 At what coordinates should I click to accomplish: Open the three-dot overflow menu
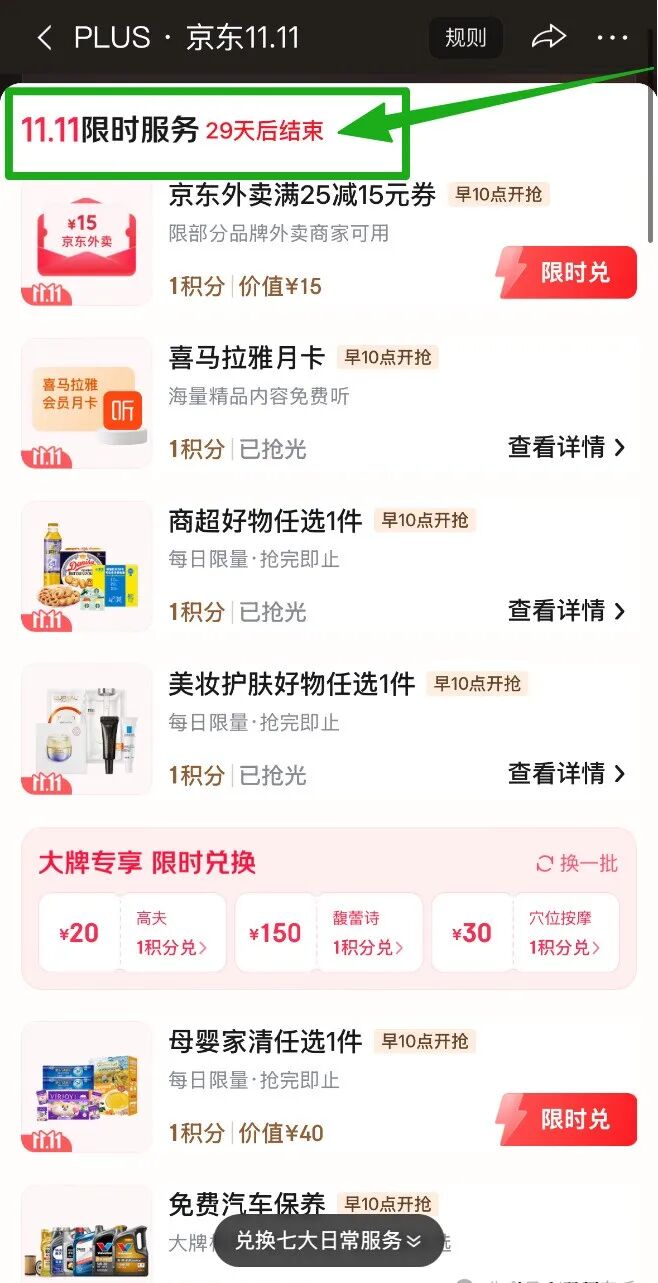pyautogui.click(x=612, y=38)
